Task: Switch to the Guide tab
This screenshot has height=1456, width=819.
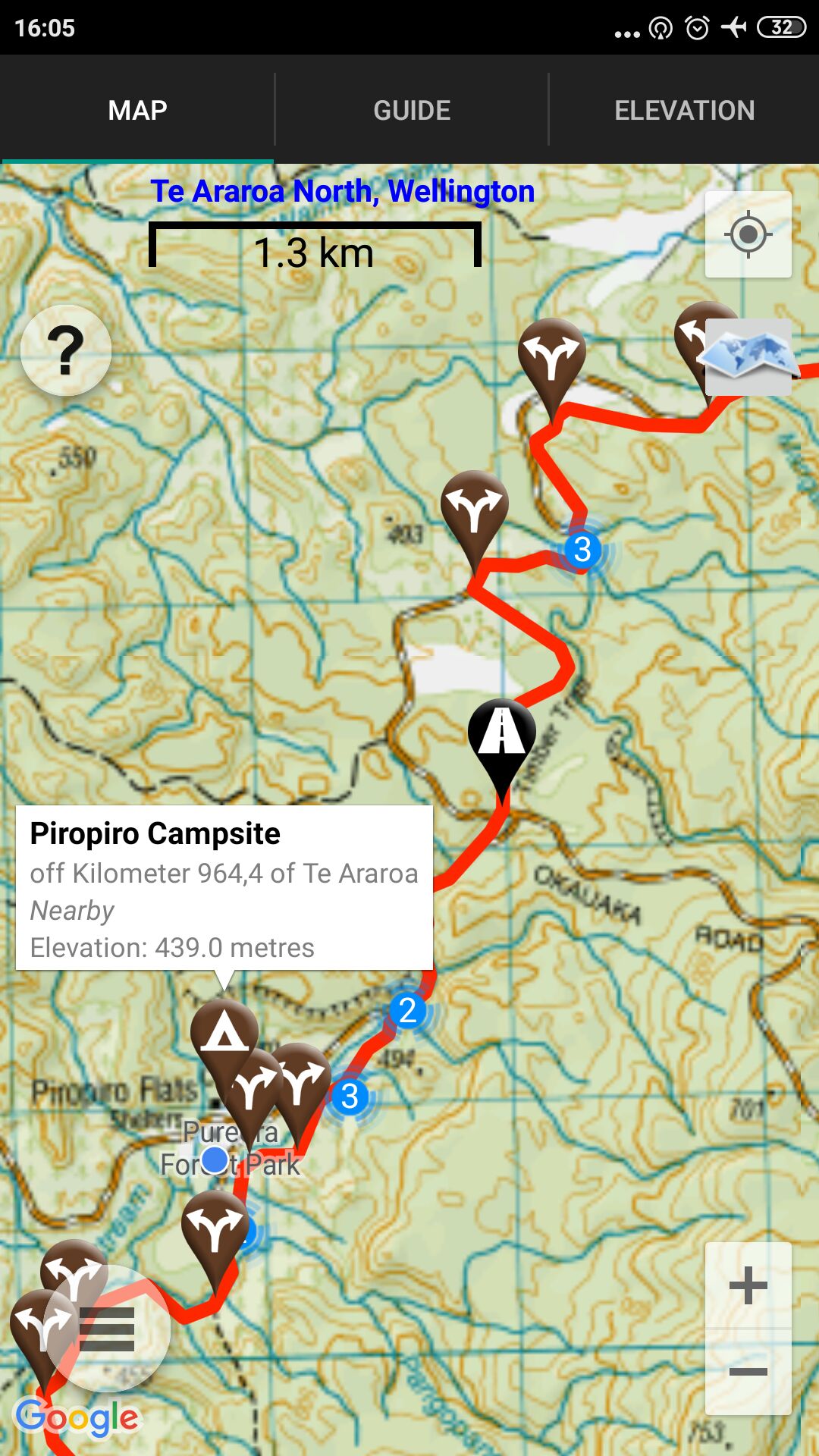Action: click(412, 111)
